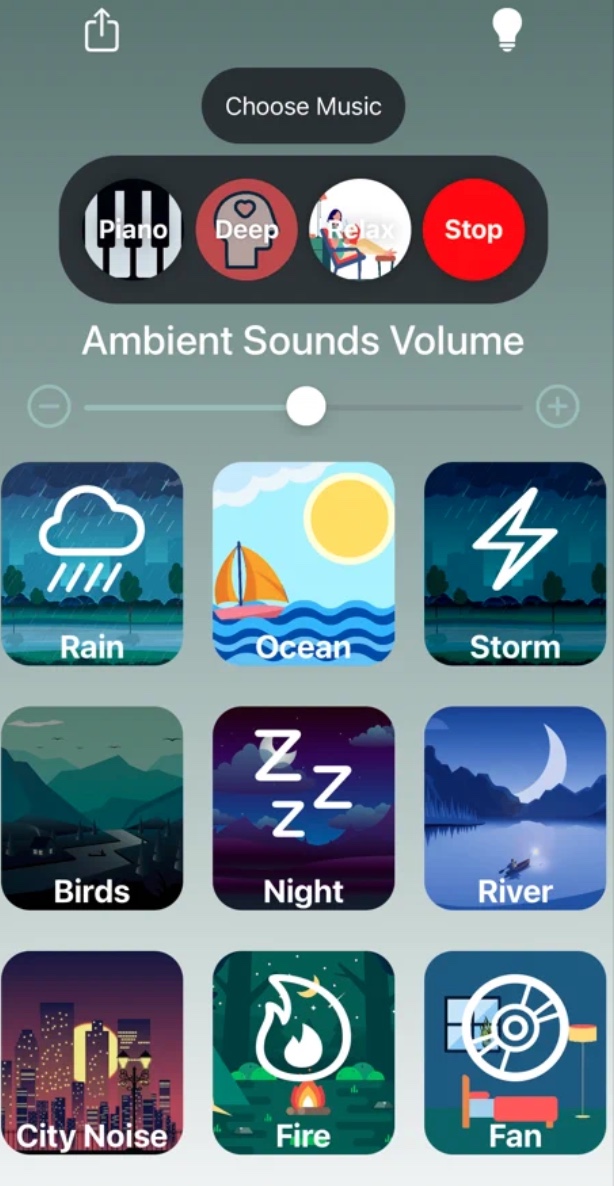Select Deep music
Screen dimensions: 614x1186
click(246, 229)
